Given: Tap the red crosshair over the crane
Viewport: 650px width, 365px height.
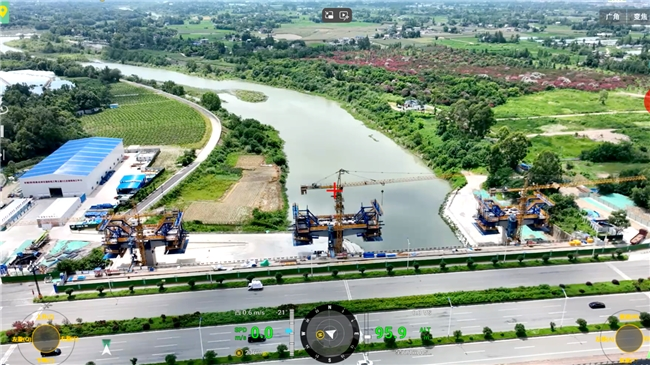Looking at the screenshot, I should pyautogui.click(x=335, y=190).
